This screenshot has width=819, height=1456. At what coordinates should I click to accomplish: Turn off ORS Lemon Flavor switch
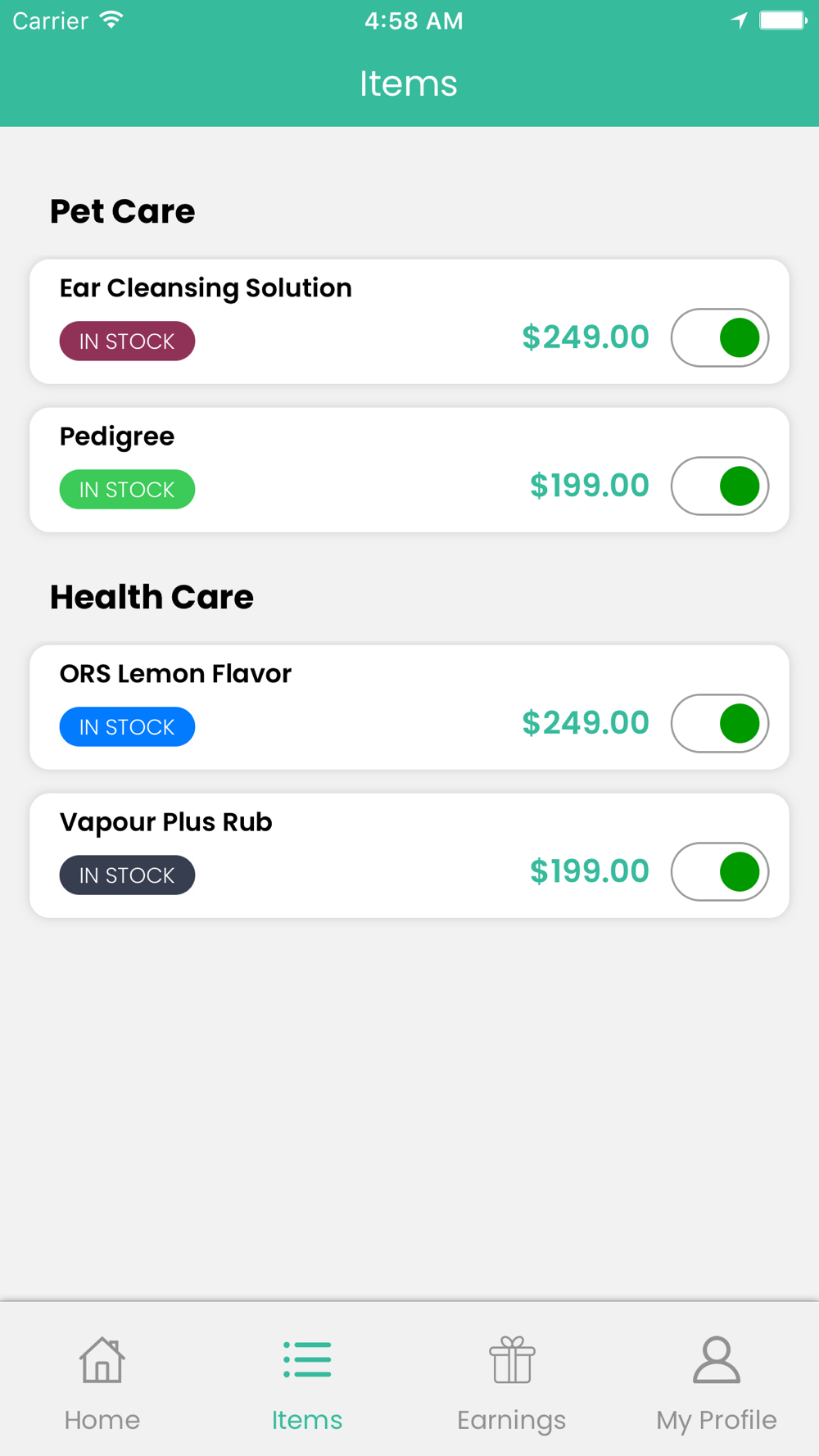720,723
